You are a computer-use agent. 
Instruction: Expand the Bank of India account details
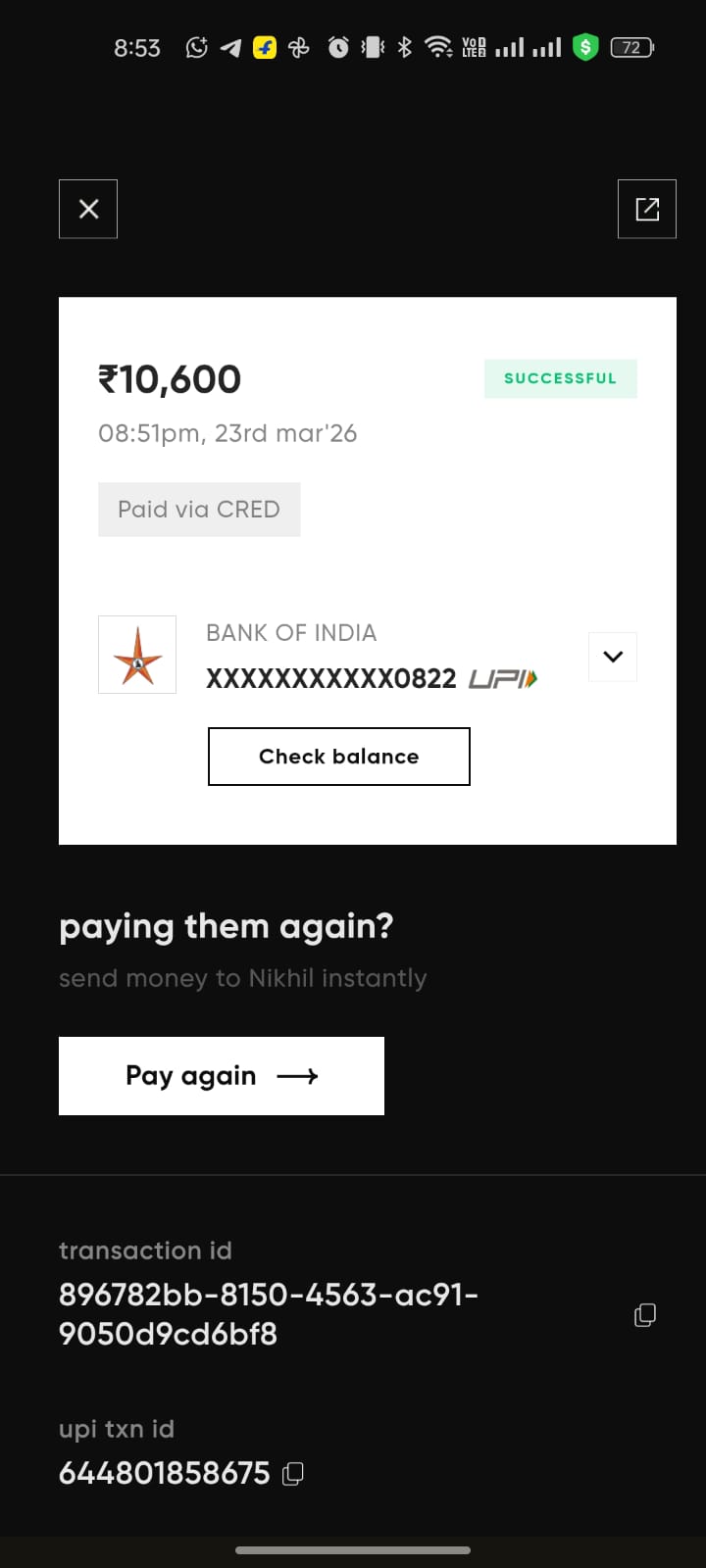coord(613,657)
